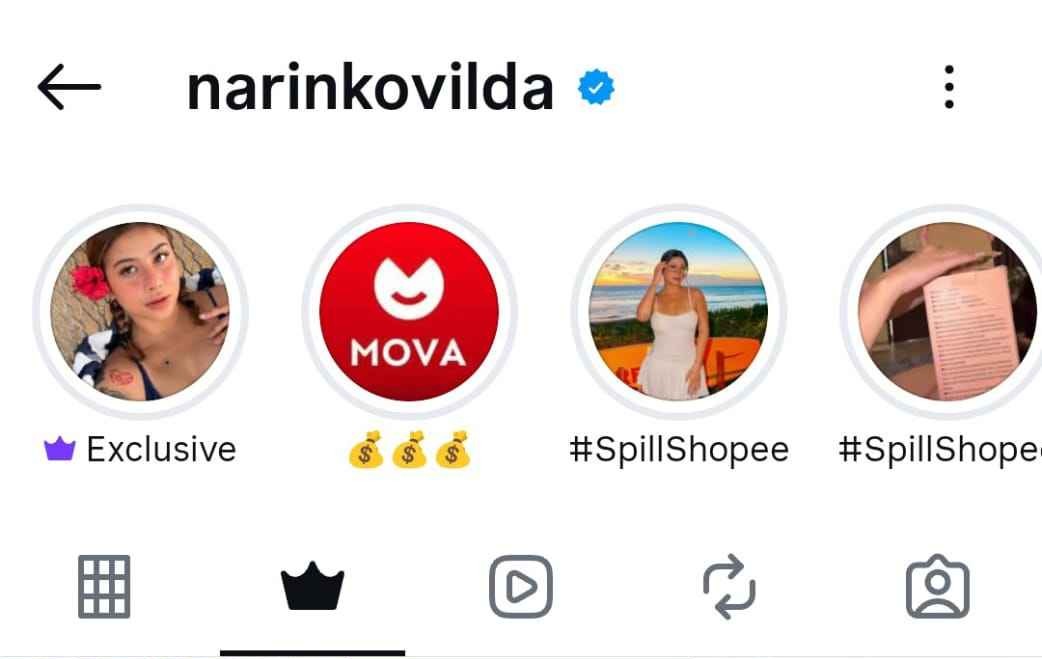Open the three-dot overflow menu
The height and width of the screenshot is (659, 1042).
pos(948,87)
